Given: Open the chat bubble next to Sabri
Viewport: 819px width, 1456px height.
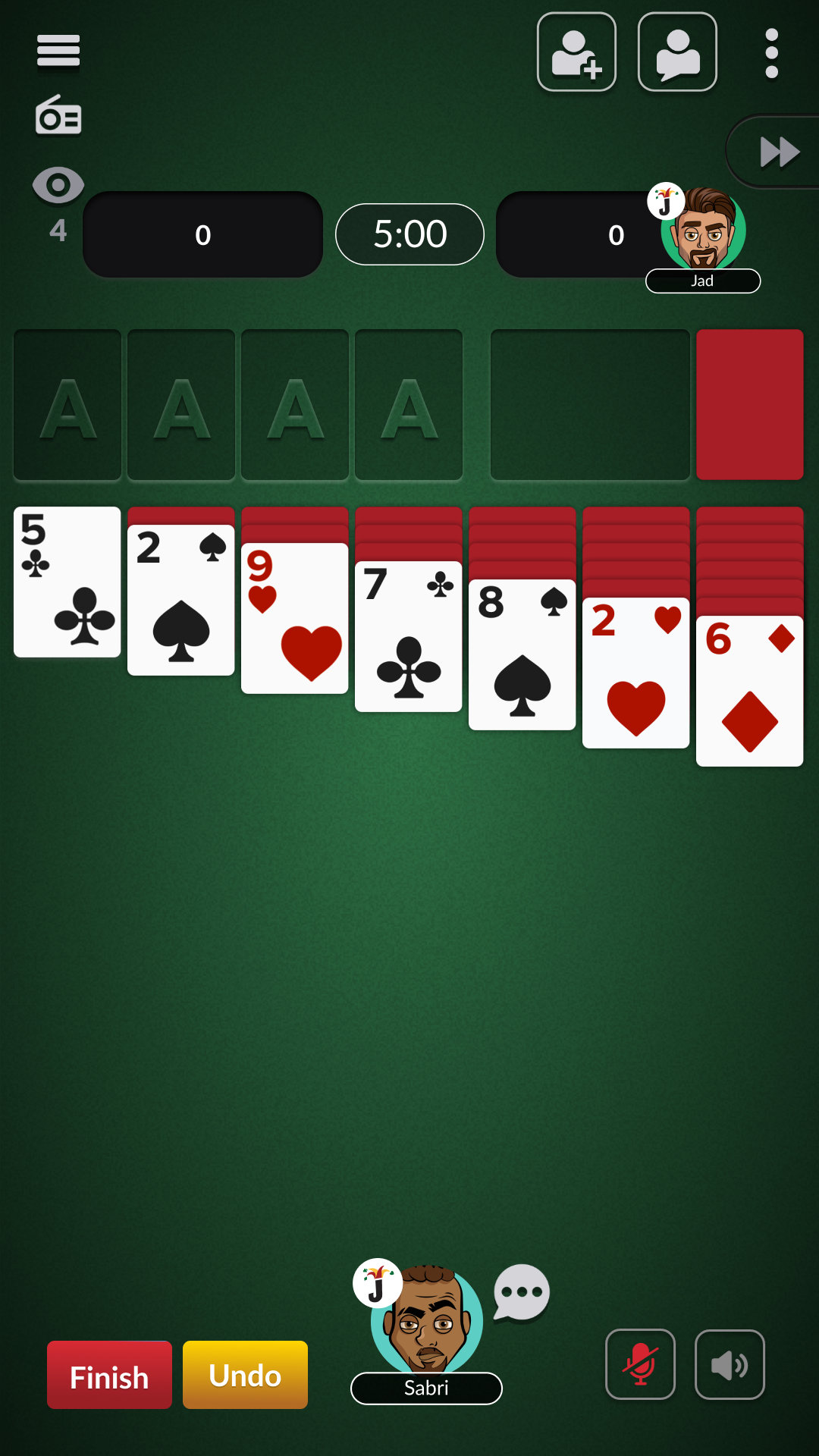Looking at the screenshot, I should [522, 1292].
